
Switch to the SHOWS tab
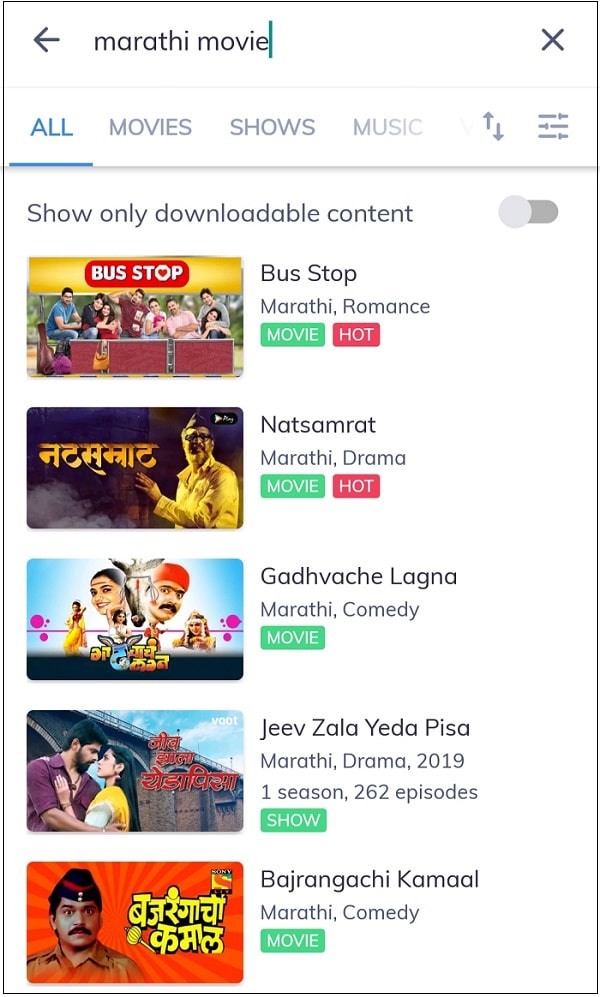pos(272,127)
